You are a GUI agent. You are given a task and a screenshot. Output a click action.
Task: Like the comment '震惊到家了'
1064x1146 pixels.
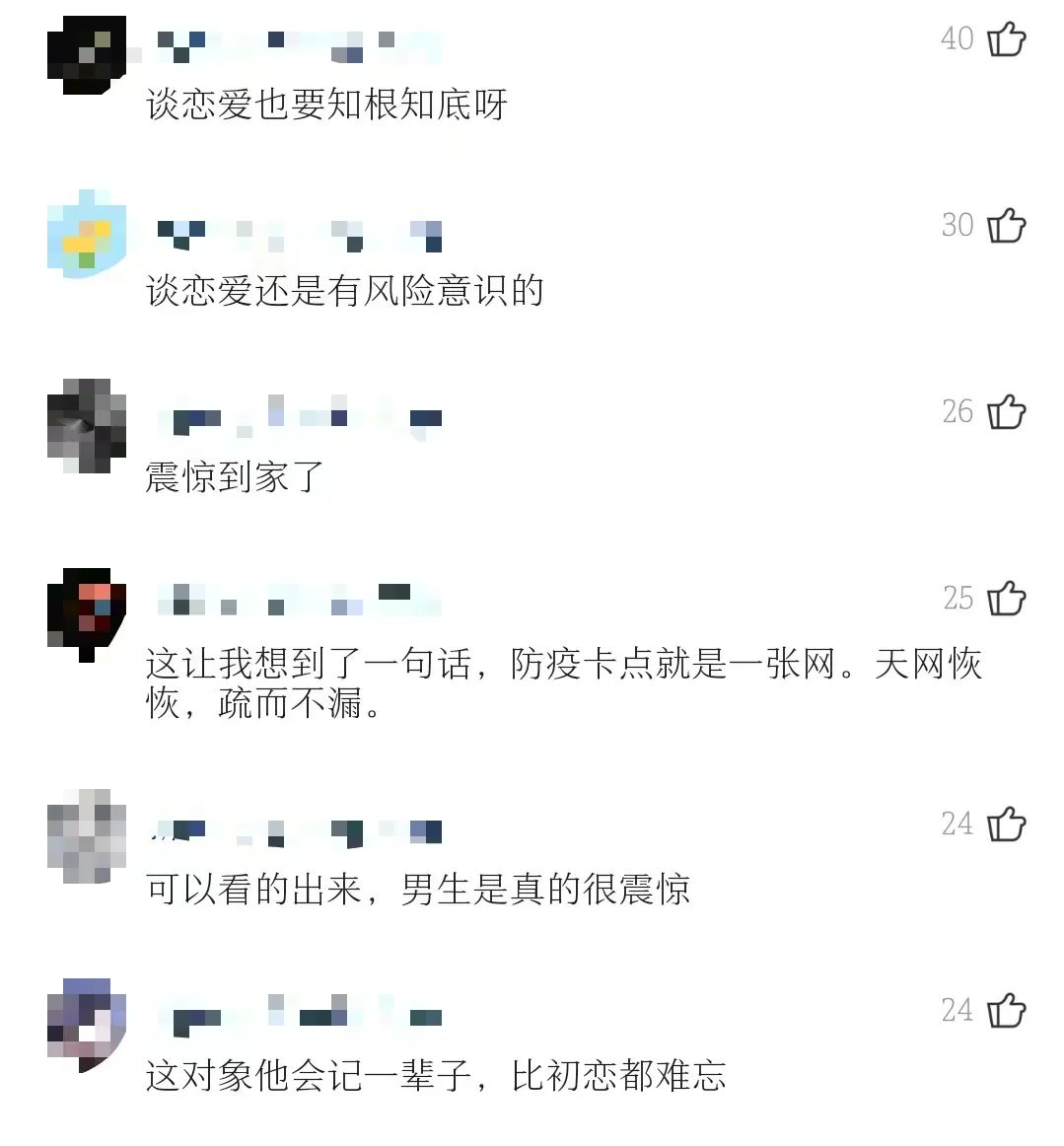click(1007, 412)
